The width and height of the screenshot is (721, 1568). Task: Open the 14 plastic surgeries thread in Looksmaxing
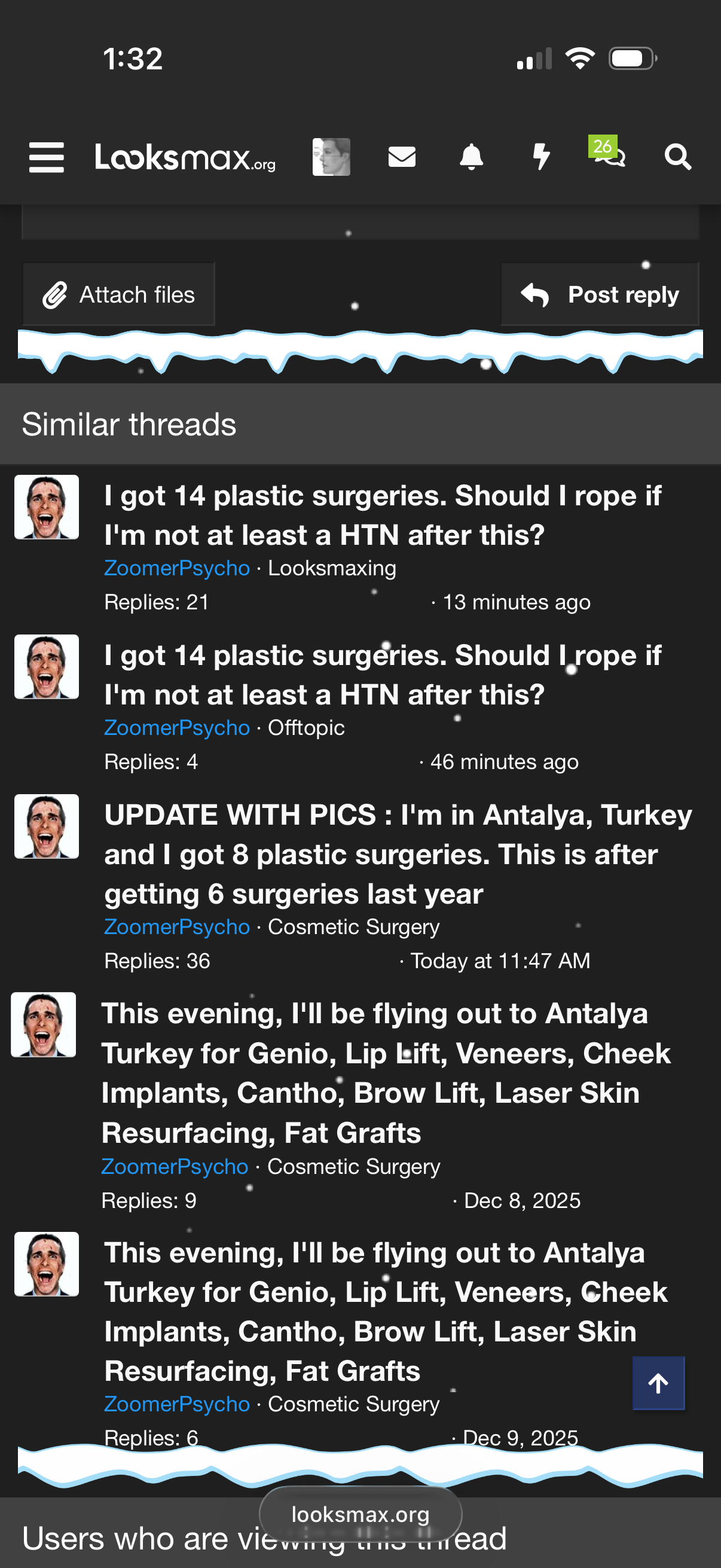click(382, 515)
